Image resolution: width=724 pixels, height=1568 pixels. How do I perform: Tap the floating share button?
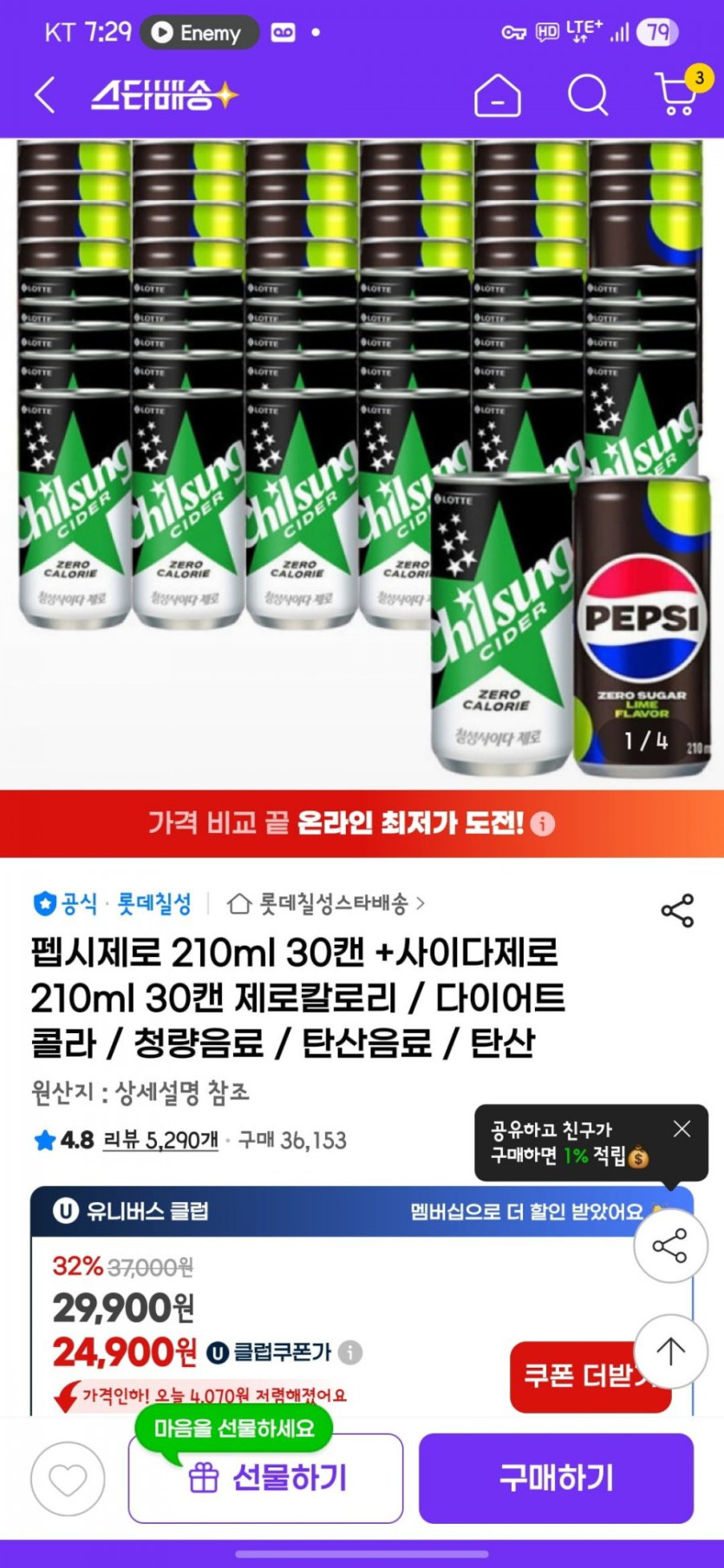pos(670,1246)
